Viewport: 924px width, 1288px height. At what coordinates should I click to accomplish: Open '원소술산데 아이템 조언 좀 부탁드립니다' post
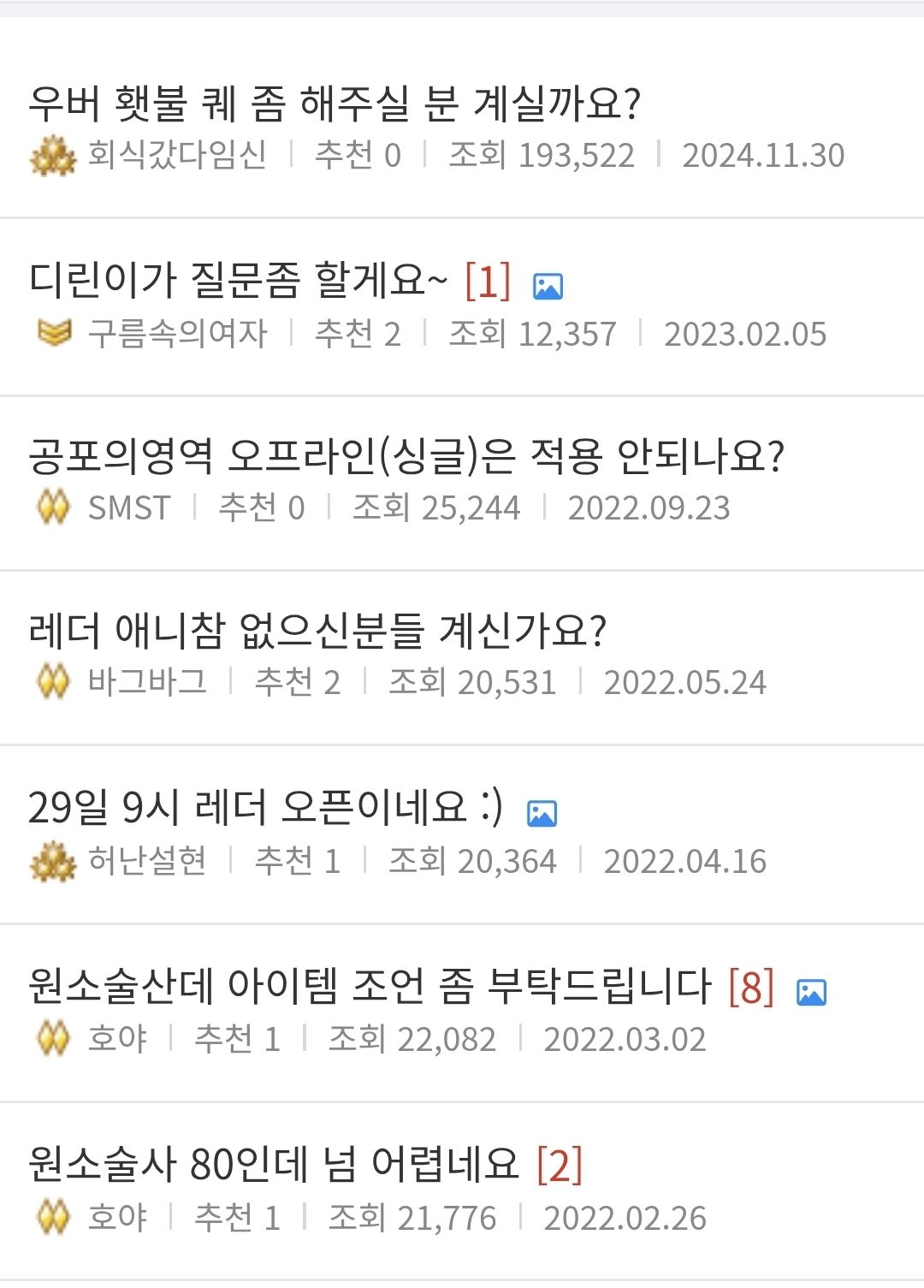pos(370,986)
